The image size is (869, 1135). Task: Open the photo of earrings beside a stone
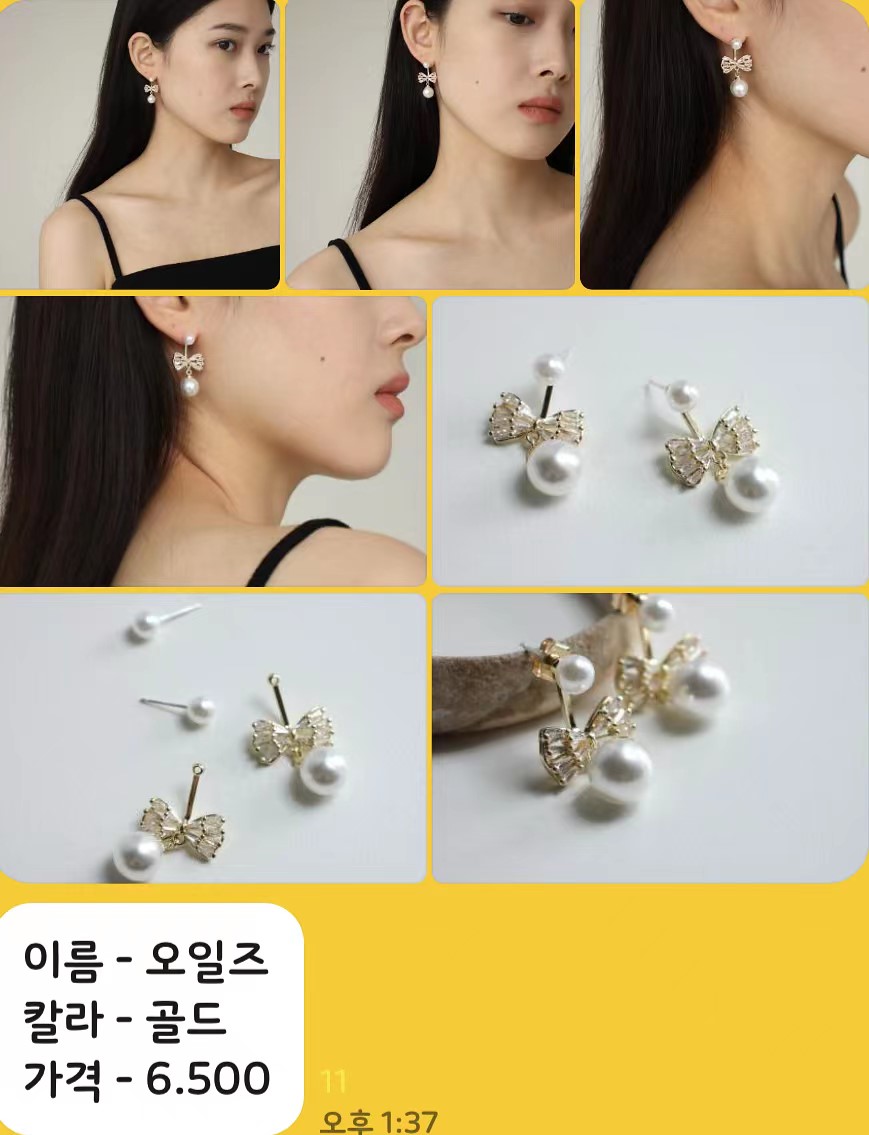pyautogui.click(x=650, y=738)
